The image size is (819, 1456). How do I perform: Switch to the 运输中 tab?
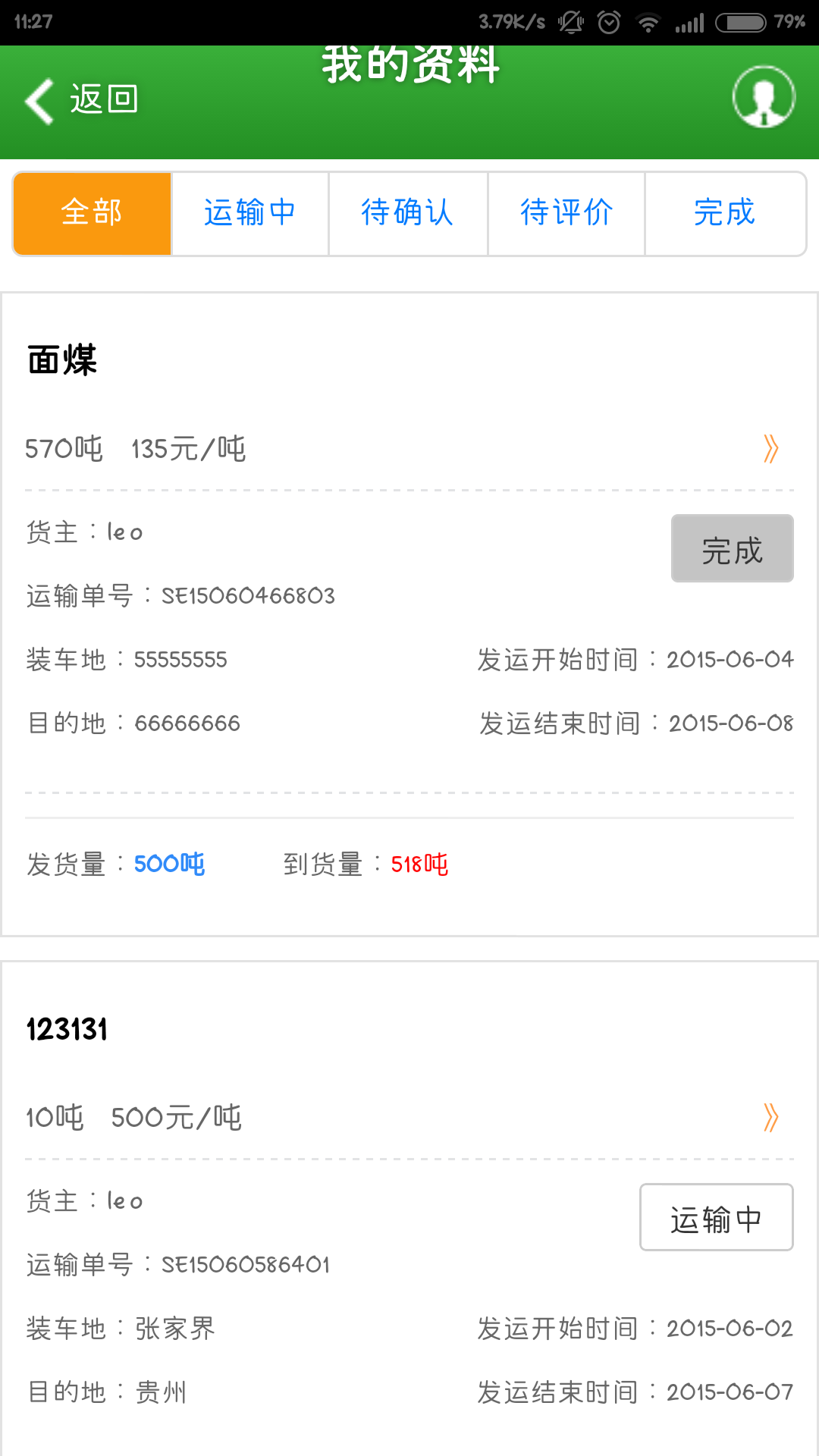(x=250, y=213)
